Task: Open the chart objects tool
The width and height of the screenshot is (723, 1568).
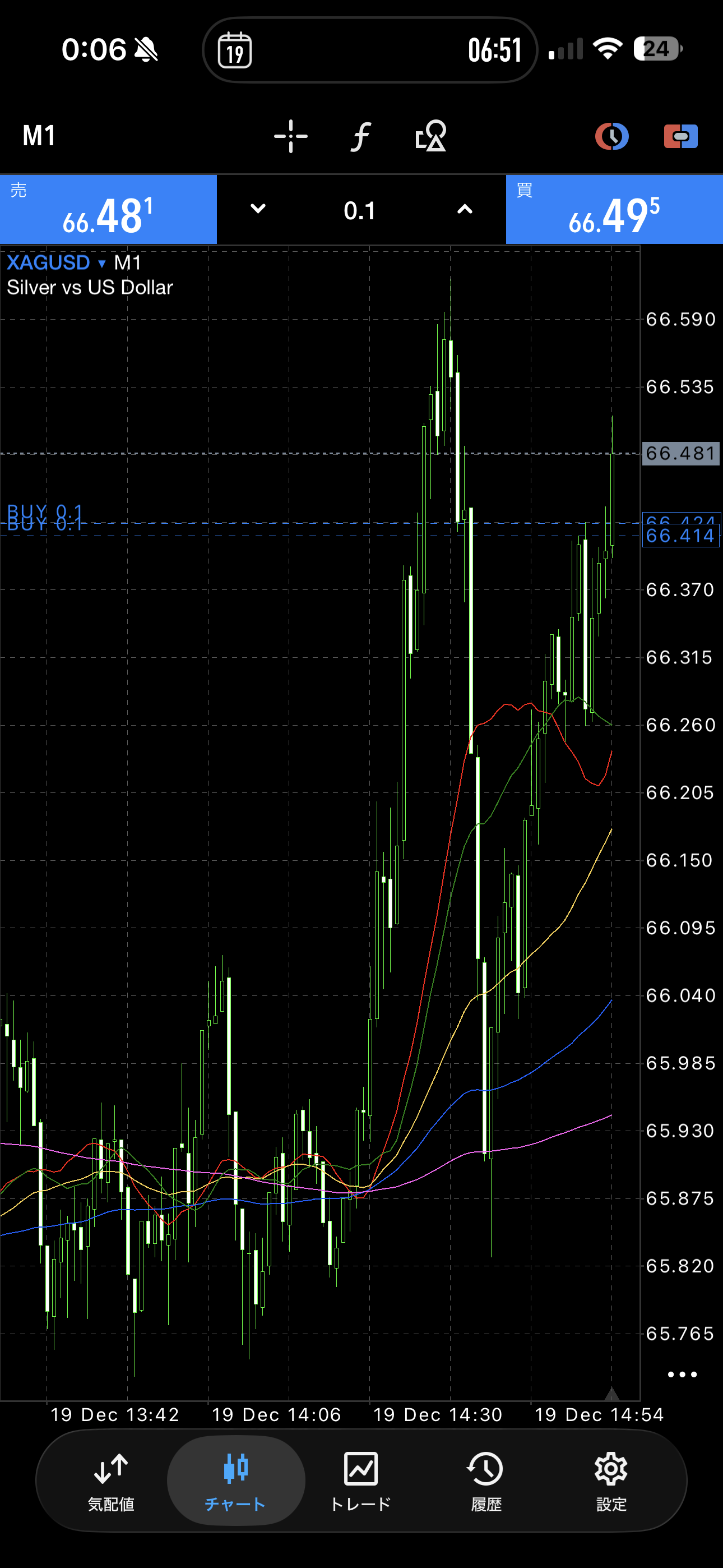Action: 431,136
